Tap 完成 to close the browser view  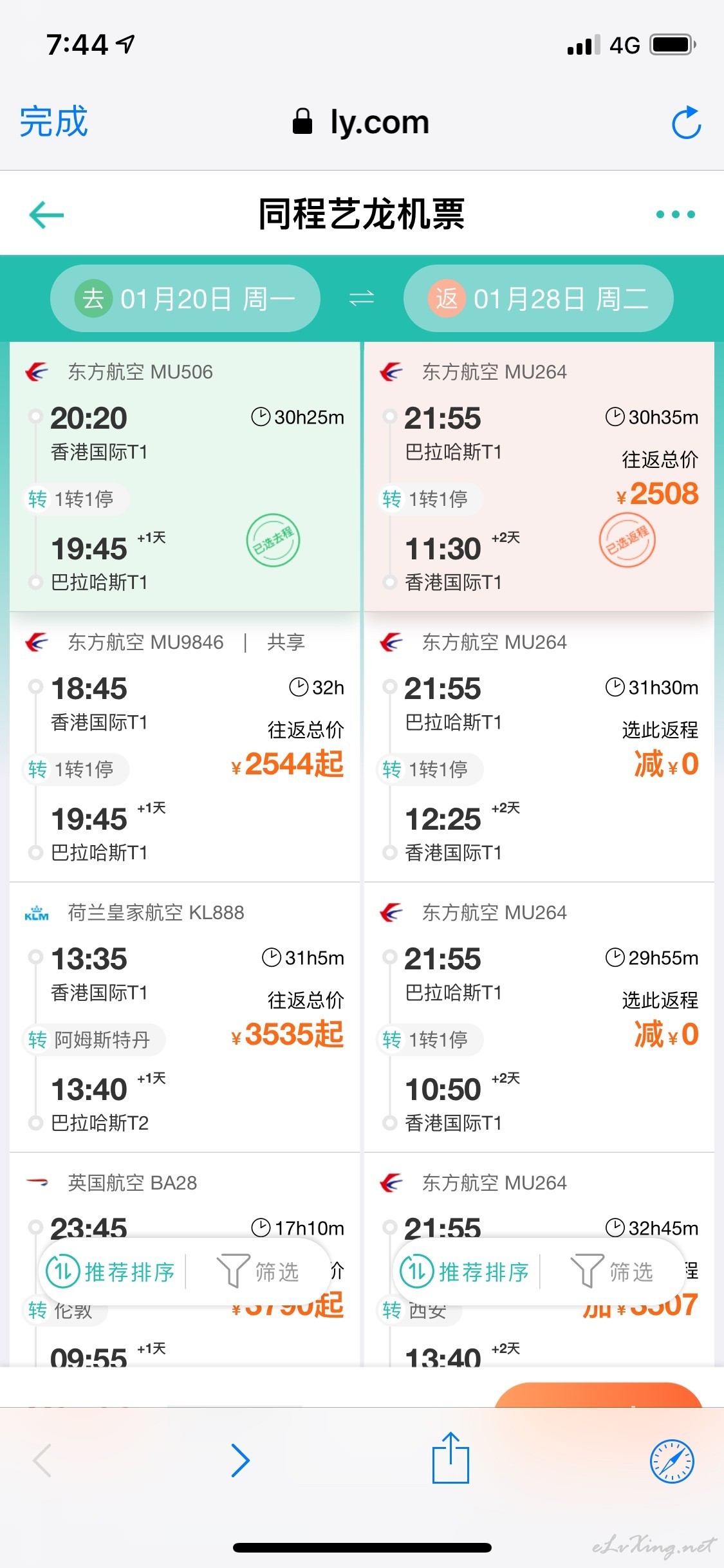pos(54,122)
